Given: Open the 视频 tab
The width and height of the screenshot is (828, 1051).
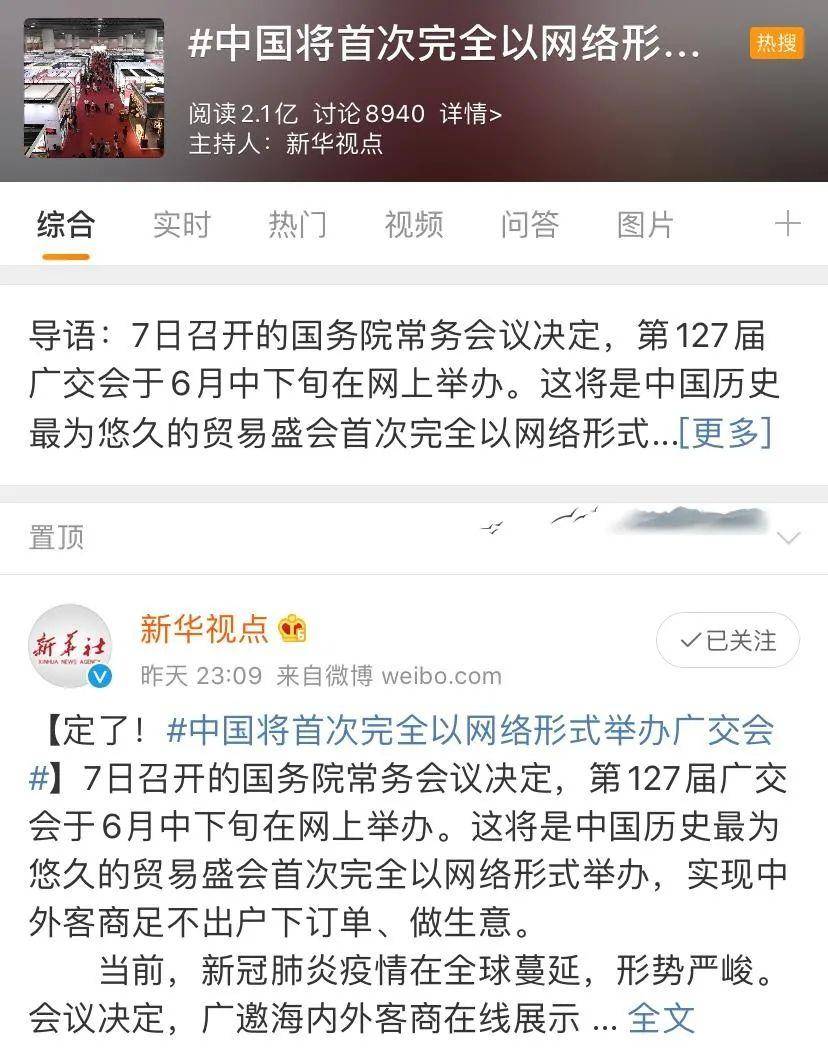Looking at the screenshot, I should click(x=413, y=224).
